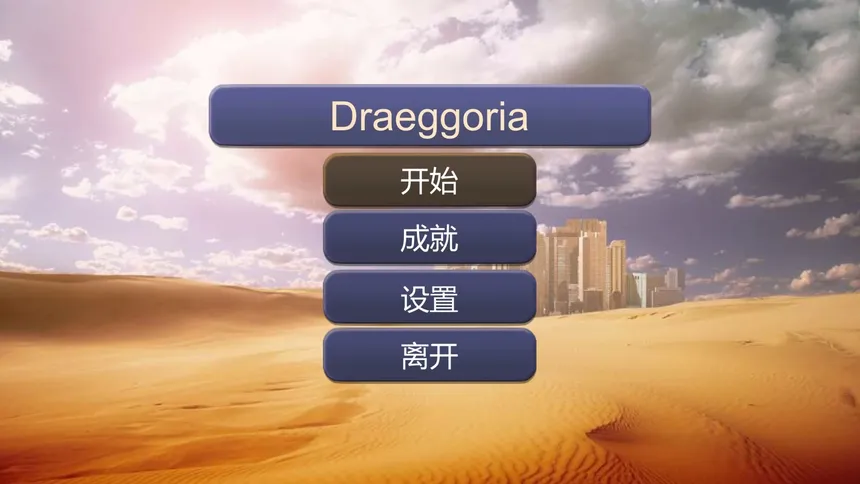This screenshot has width=860, height=484.
Task: Select 离开 to exit the game
Action: [429, 355]
